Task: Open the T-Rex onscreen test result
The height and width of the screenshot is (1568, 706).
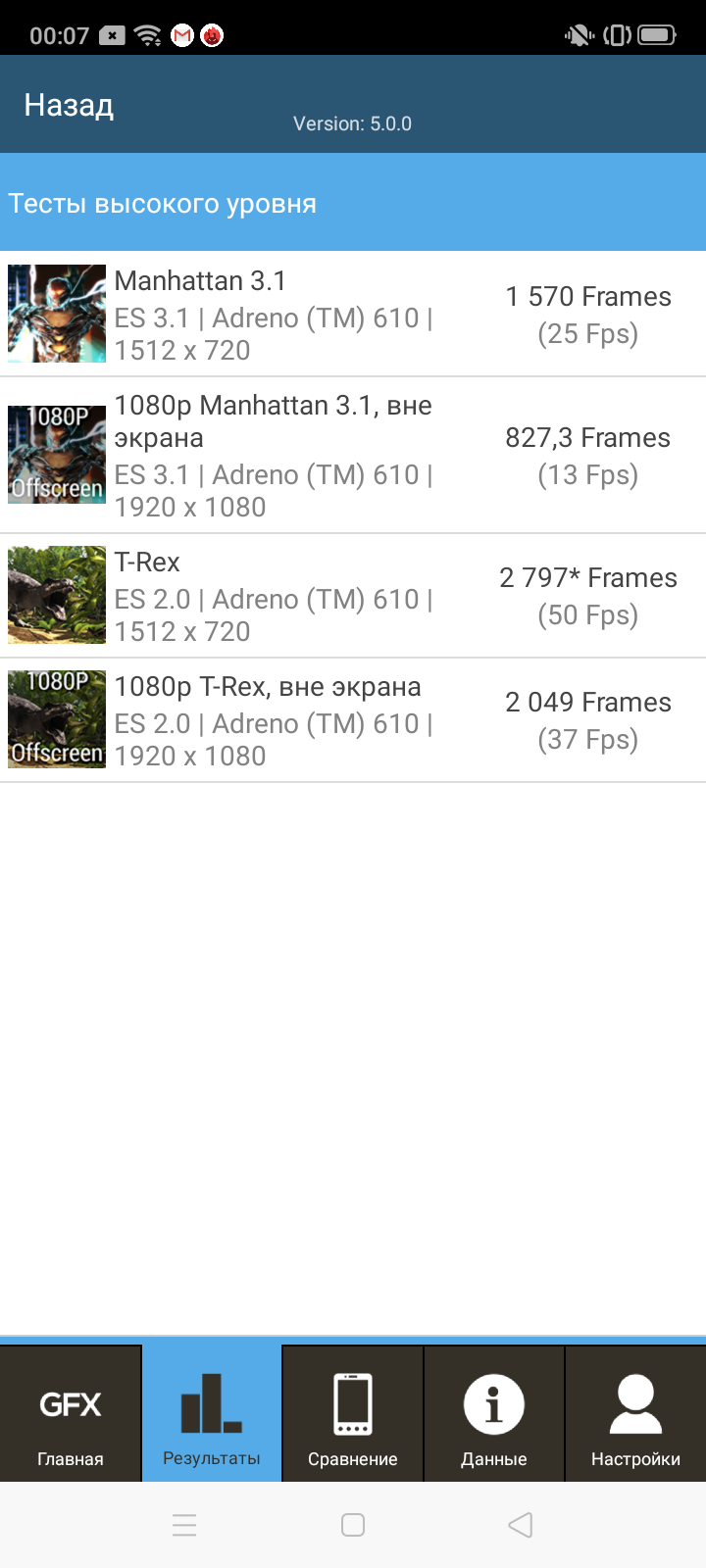Action: click(353, 596)
